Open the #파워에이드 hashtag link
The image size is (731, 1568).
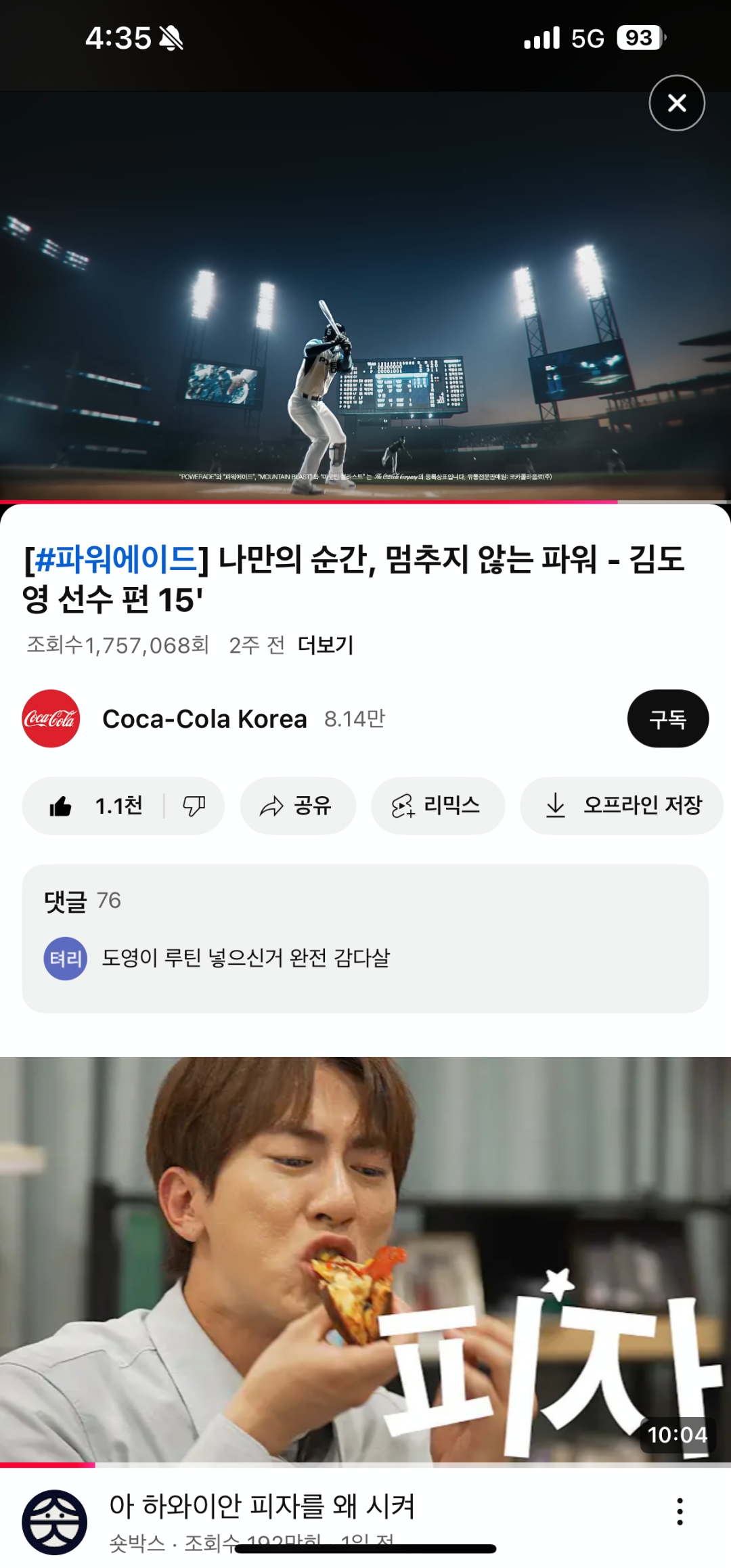point(116,559)
